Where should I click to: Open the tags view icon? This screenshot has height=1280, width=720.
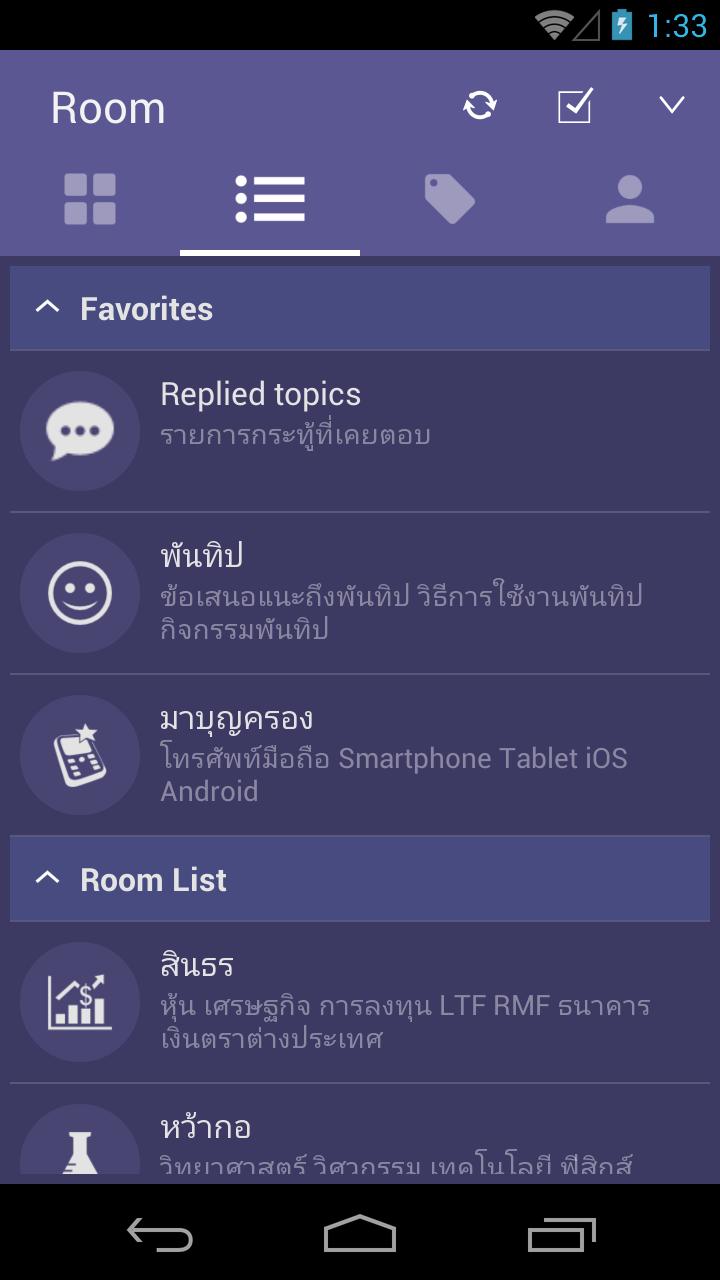click(449, 199)
